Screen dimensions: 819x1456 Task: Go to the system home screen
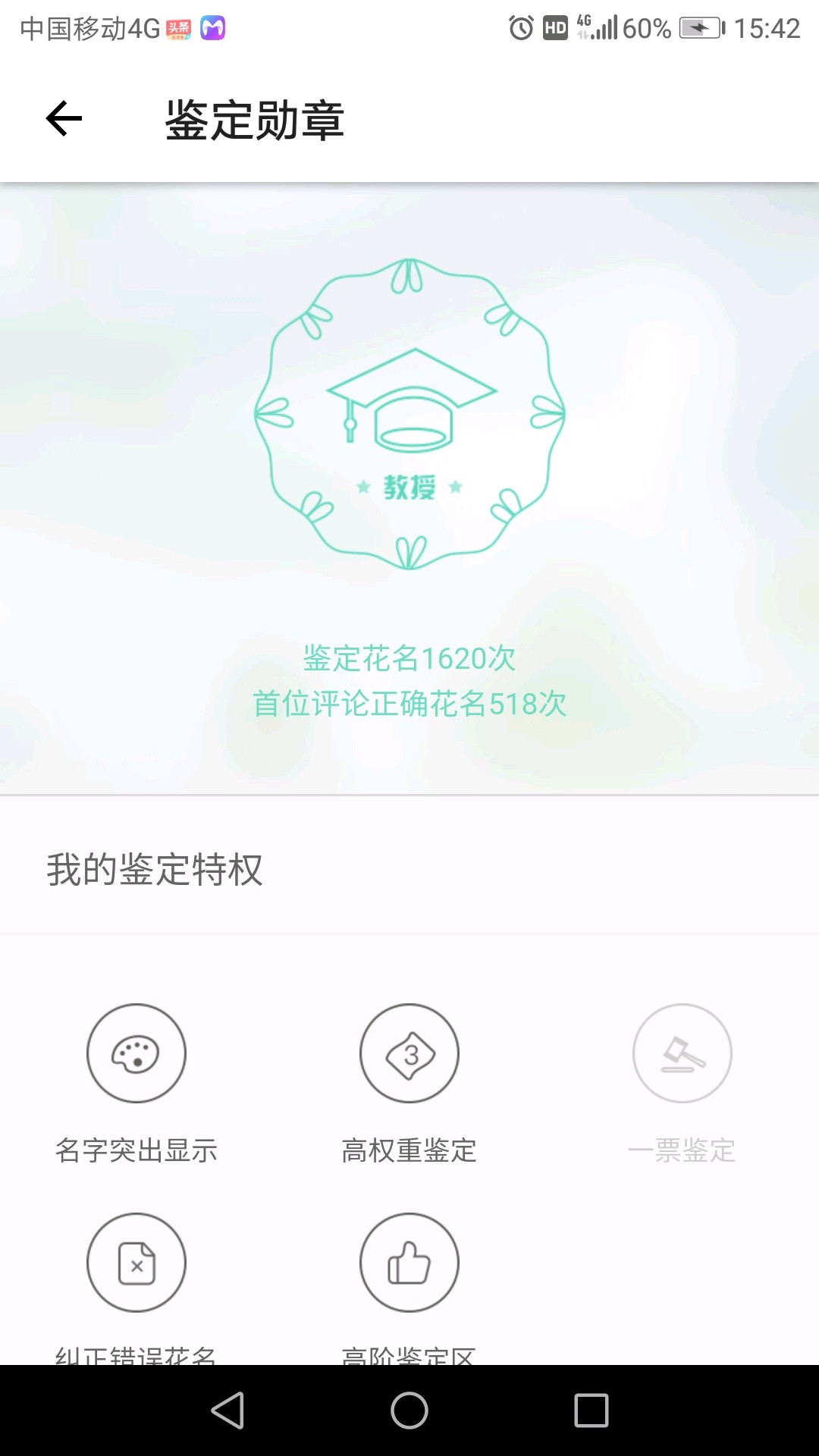[409, 1410]
